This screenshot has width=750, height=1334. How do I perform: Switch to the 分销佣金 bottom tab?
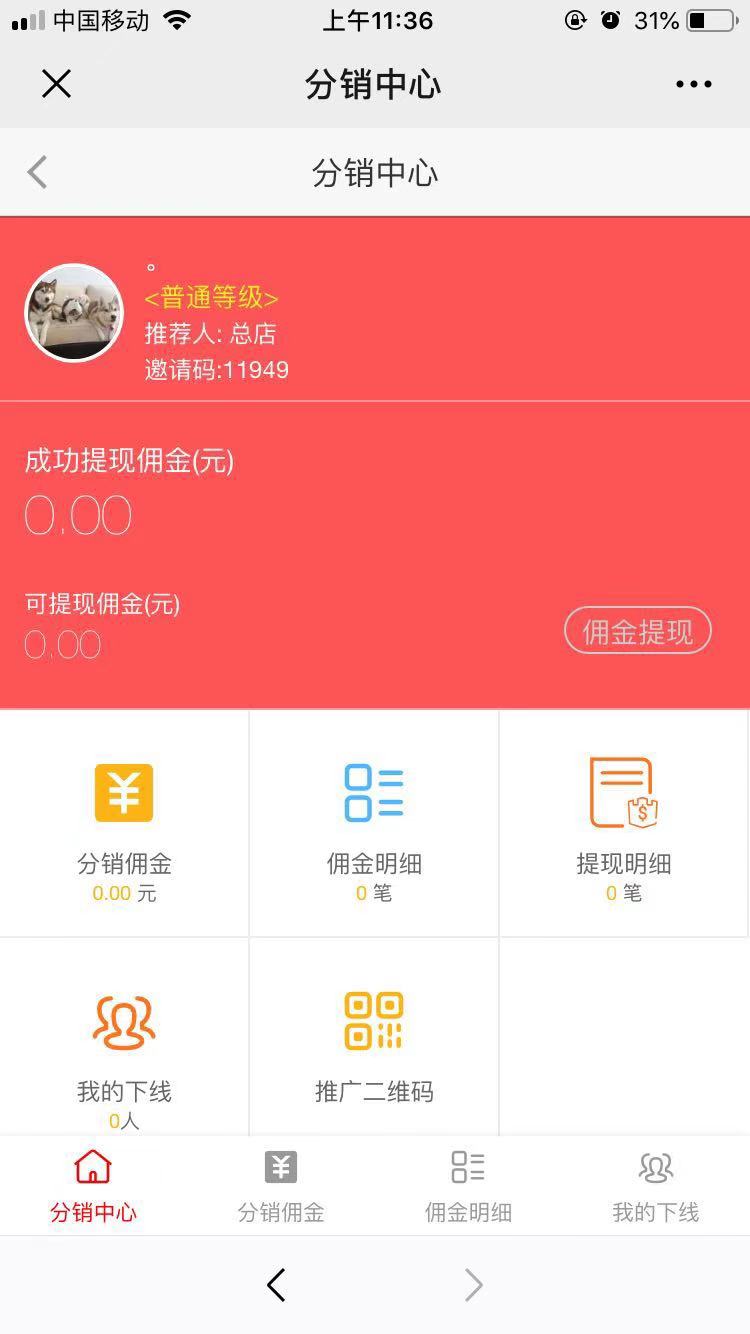(x=281, y=1186)
